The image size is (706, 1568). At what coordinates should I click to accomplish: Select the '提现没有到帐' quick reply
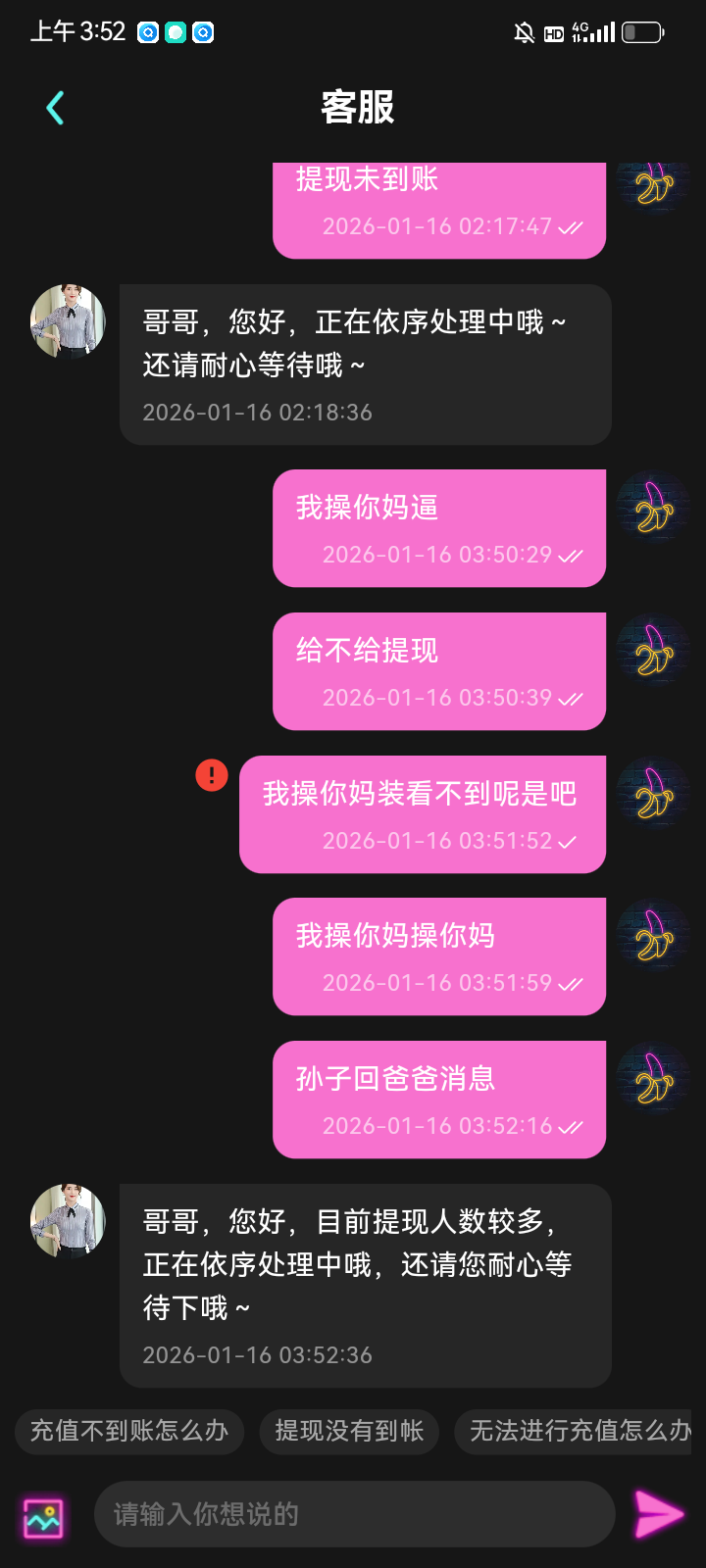coord(349,1431)
